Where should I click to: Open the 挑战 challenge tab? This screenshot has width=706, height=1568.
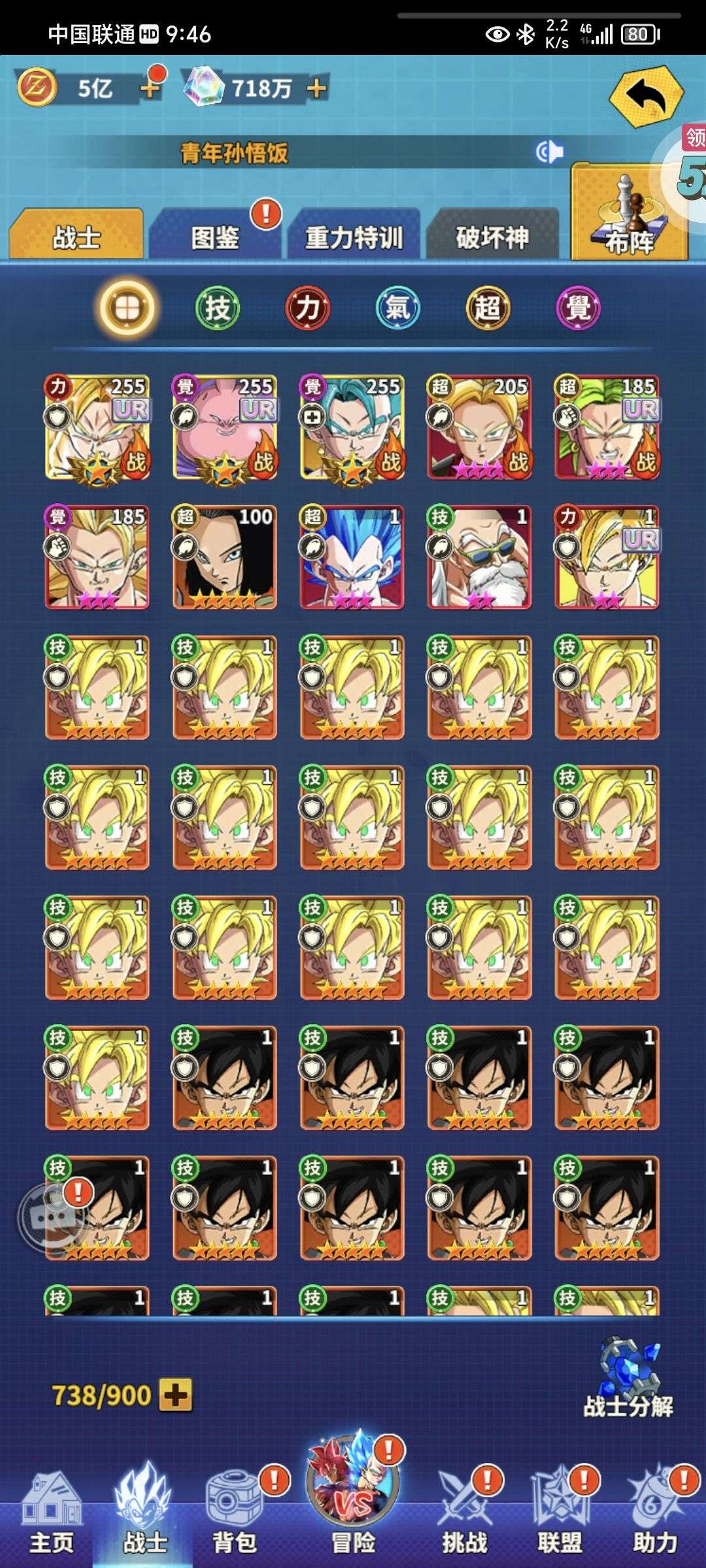click(x=464, y=1516)
